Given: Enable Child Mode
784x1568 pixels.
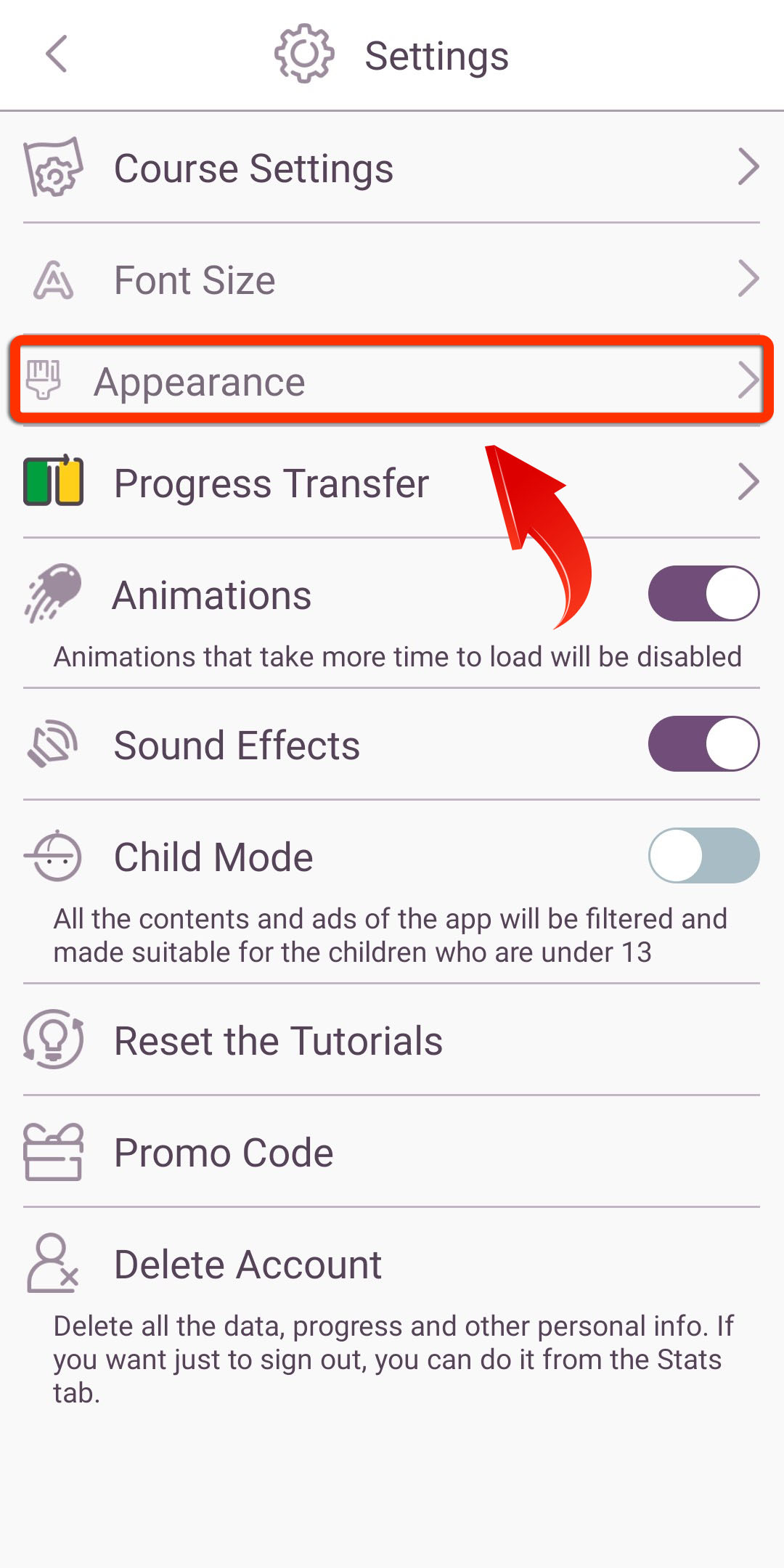Looking at the screenshot, I should (703, 856).
